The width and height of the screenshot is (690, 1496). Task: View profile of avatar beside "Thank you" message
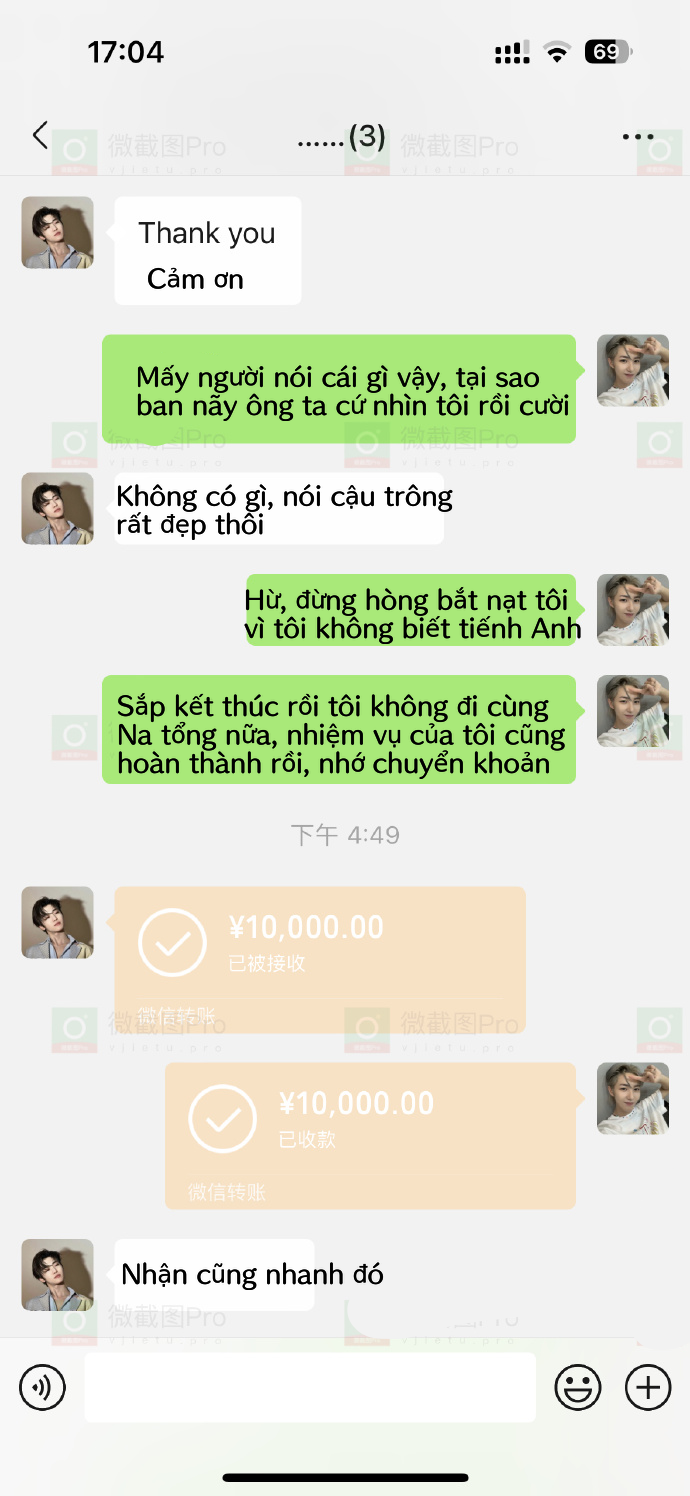(58, 233)
